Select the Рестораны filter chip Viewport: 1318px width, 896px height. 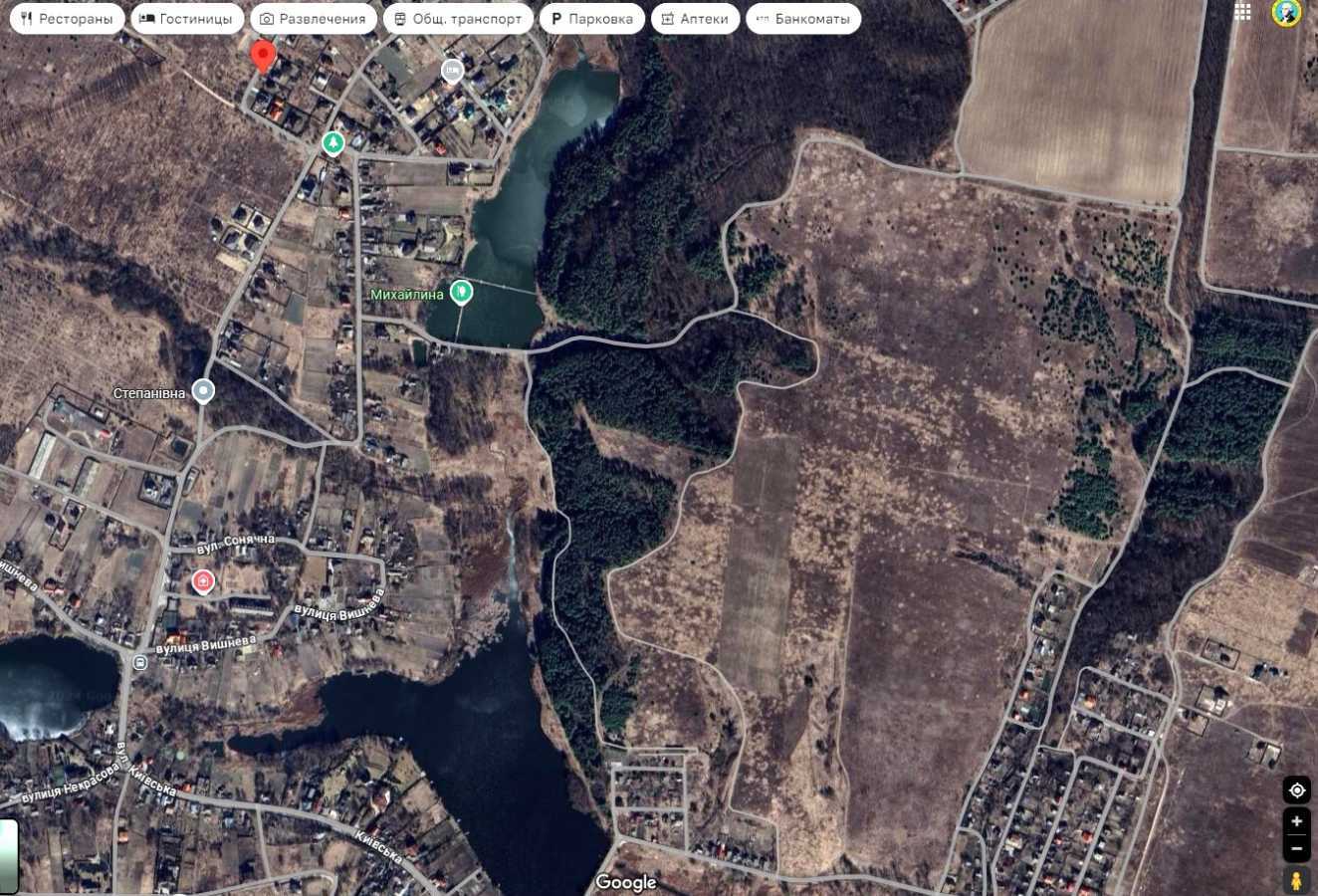pyautogui.click(x=67, y=19)
